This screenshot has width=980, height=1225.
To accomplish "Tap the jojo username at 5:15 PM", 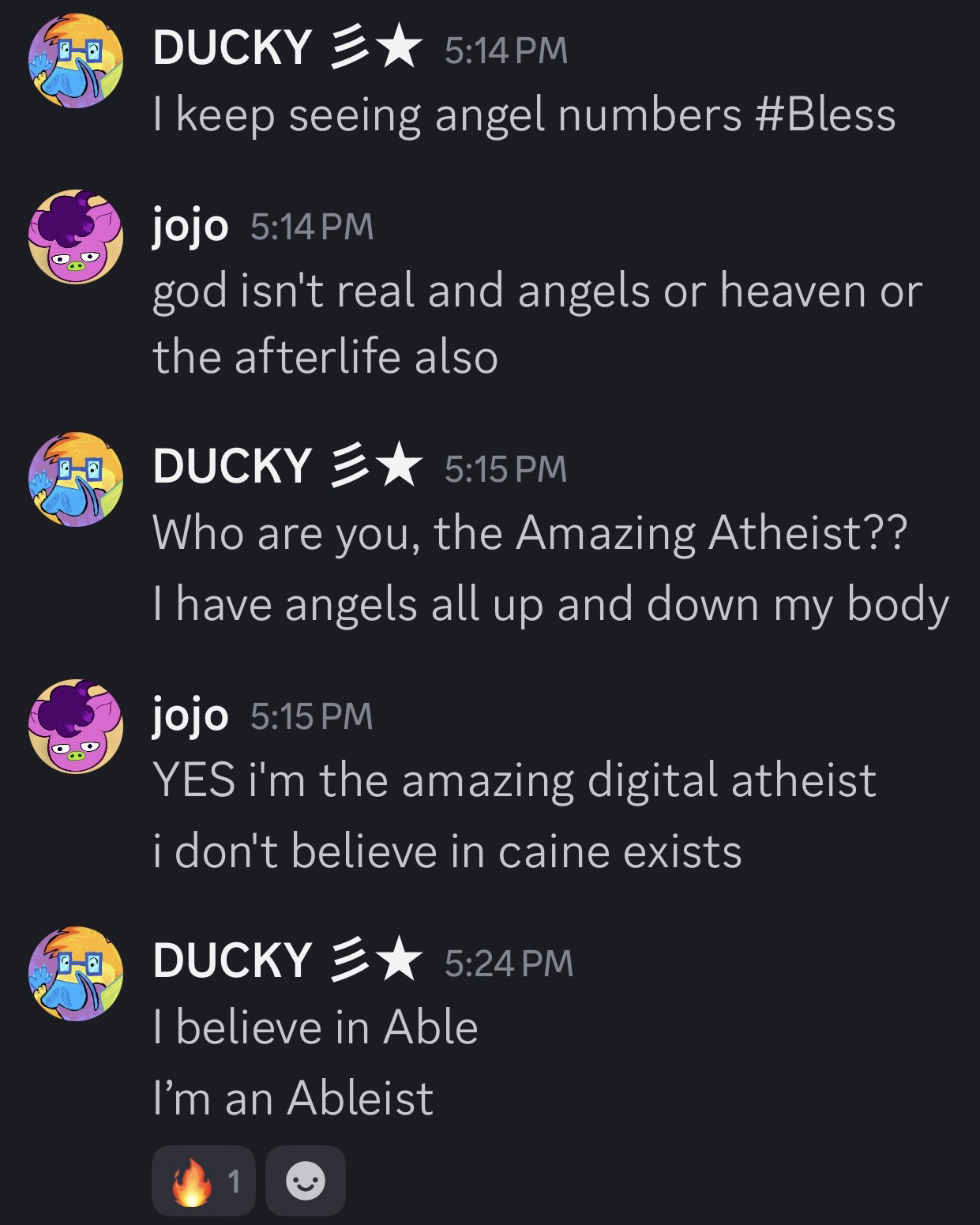I will (x=190, y=716).
